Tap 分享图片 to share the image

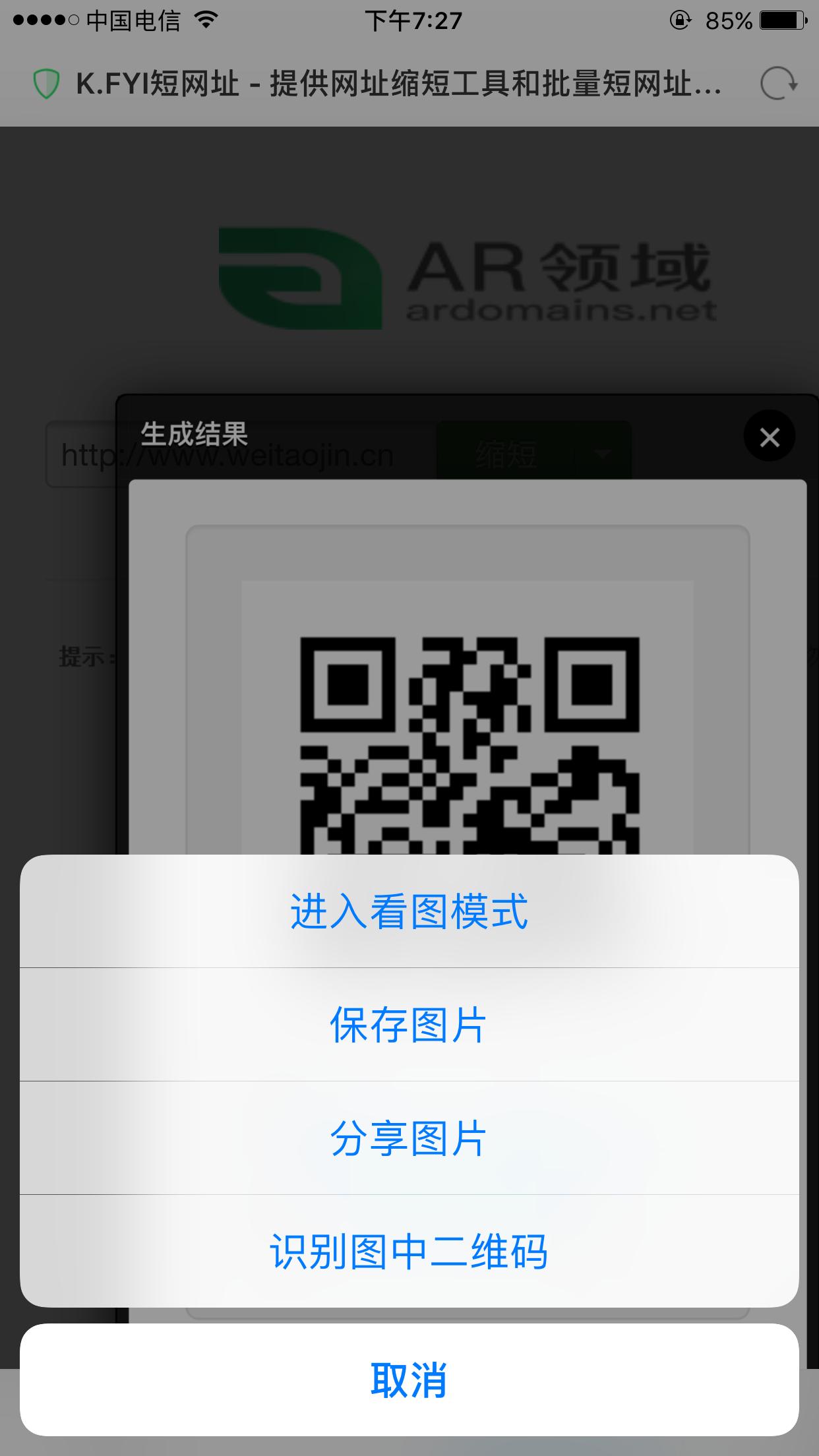[409, 1138]
